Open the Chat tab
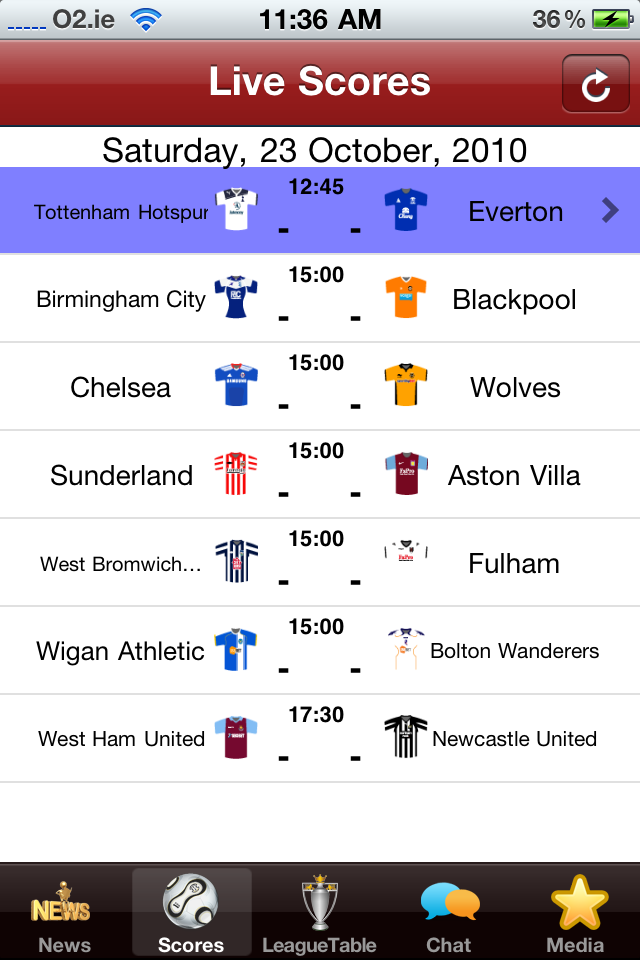Screen dimensions: 640x960 (449, 914)
